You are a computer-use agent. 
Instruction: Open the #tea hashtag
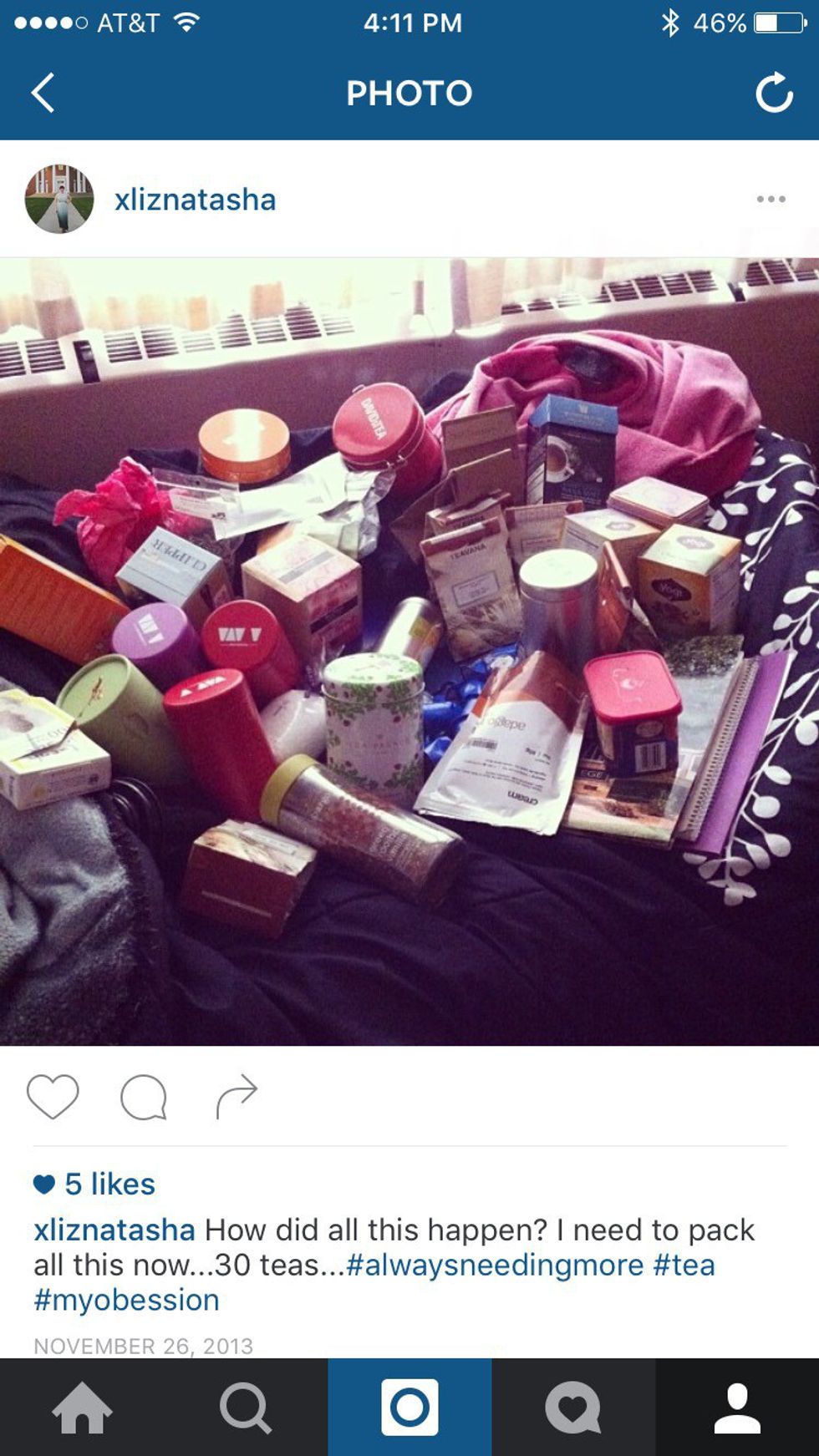684,1265
